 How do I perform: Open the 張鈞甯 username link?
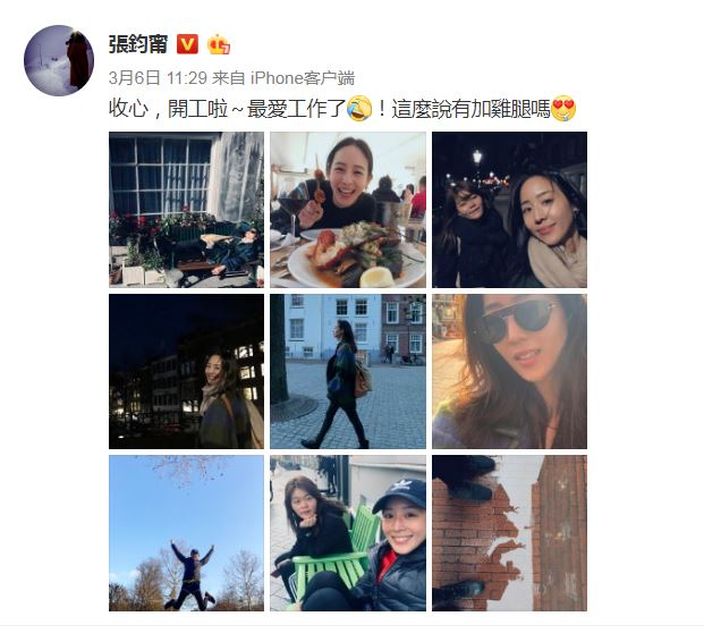click(x=137, y=44)
